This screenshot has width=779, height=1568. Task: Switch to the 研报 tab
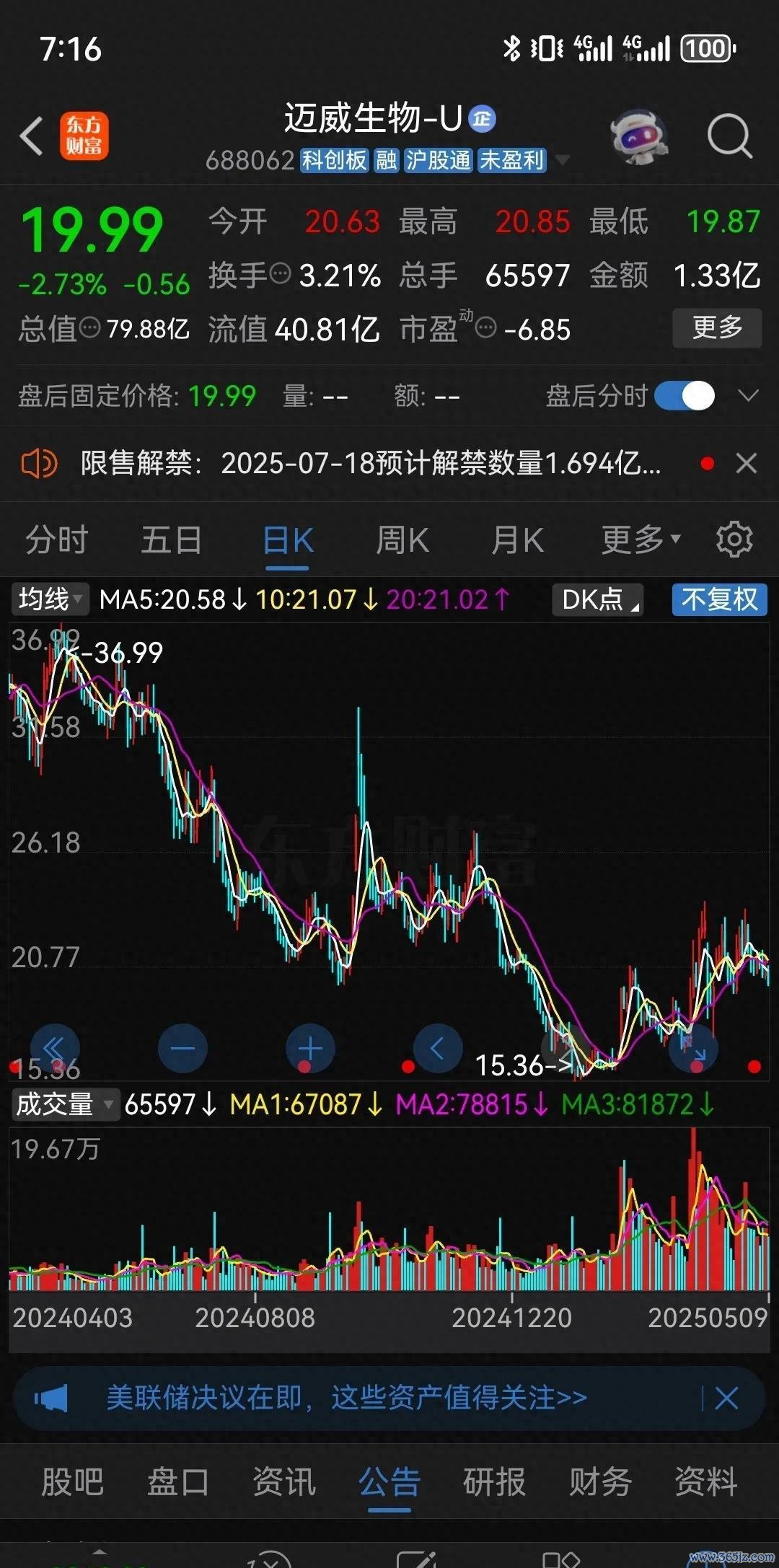pyautogui.click(x=494, y=1482)
